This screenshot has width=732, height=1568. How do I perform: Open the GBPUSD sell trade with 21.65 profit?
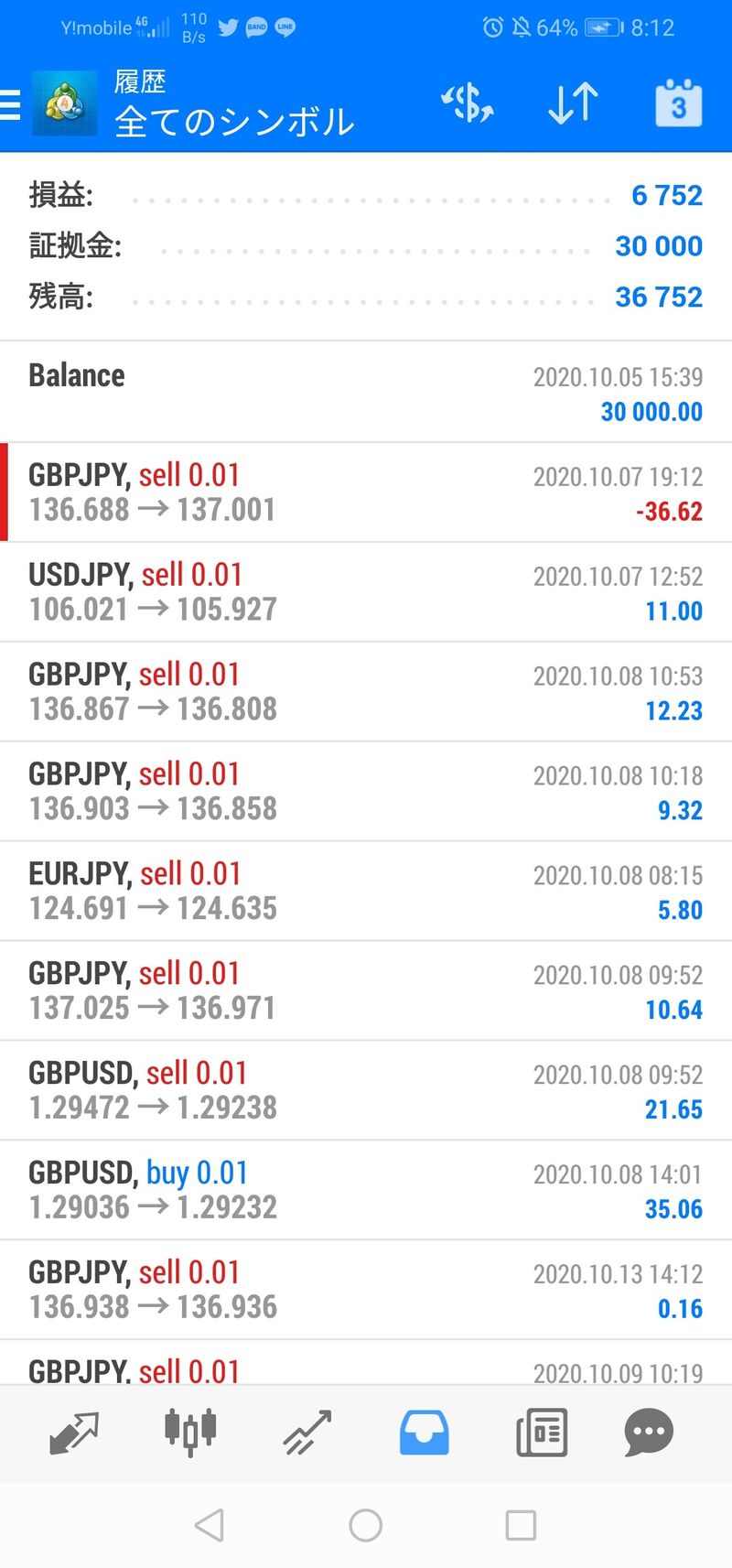coord(366,1090)
